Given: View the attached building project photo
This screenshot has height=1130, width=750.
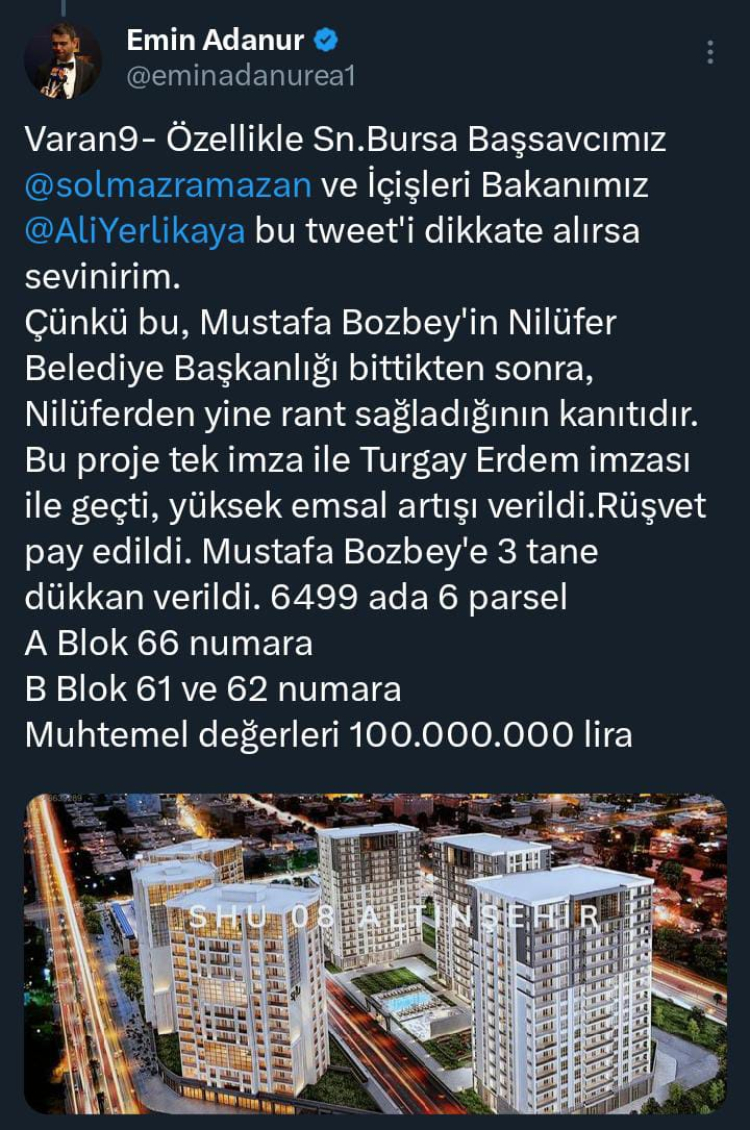Looking at the screenshot, I should pos(375,953).
